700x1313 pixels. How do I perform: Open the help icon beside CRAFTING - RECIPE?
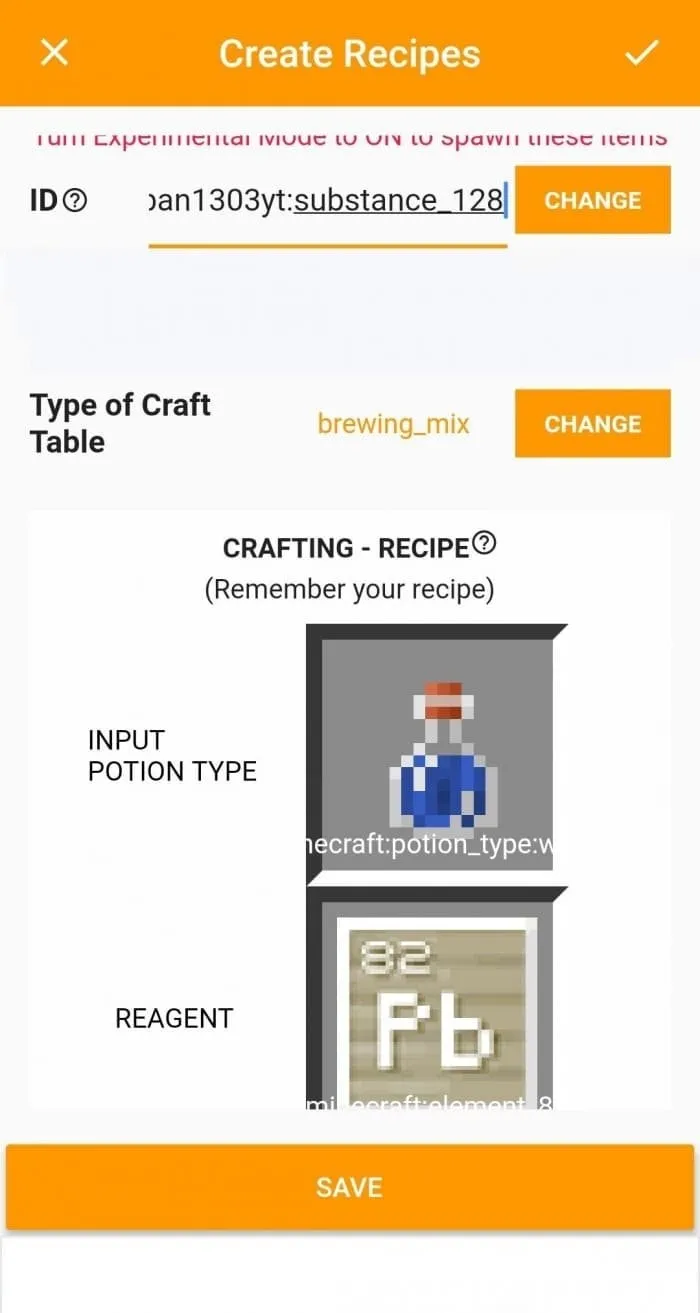[x=485, y=545]
